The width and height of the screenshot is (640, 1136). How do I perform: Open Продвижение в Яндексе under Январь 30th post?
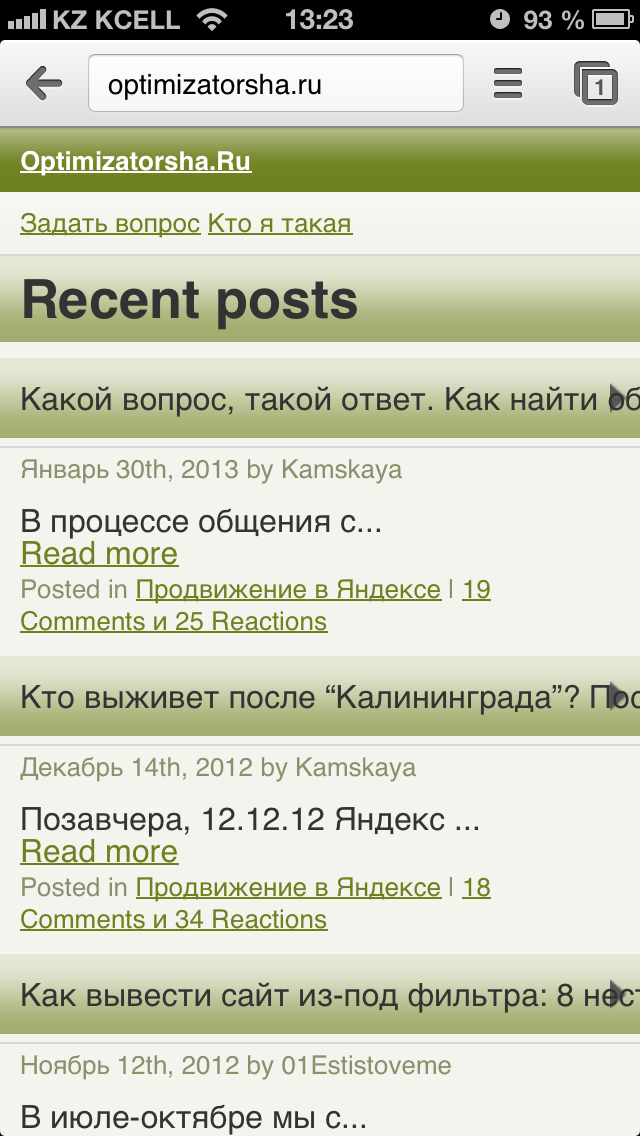click(x=288, y=590)
